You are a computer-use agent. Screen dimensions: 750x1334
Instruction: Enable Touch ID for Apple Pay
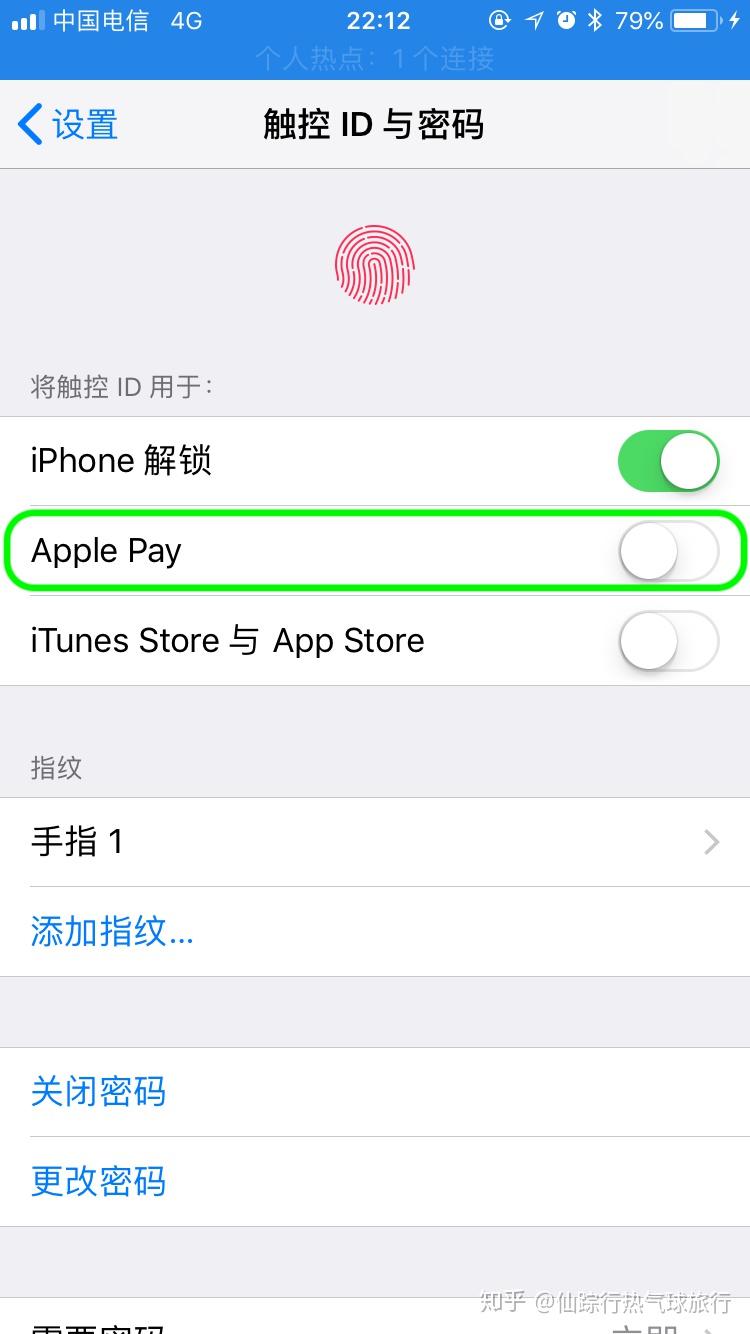coord(668,551)
